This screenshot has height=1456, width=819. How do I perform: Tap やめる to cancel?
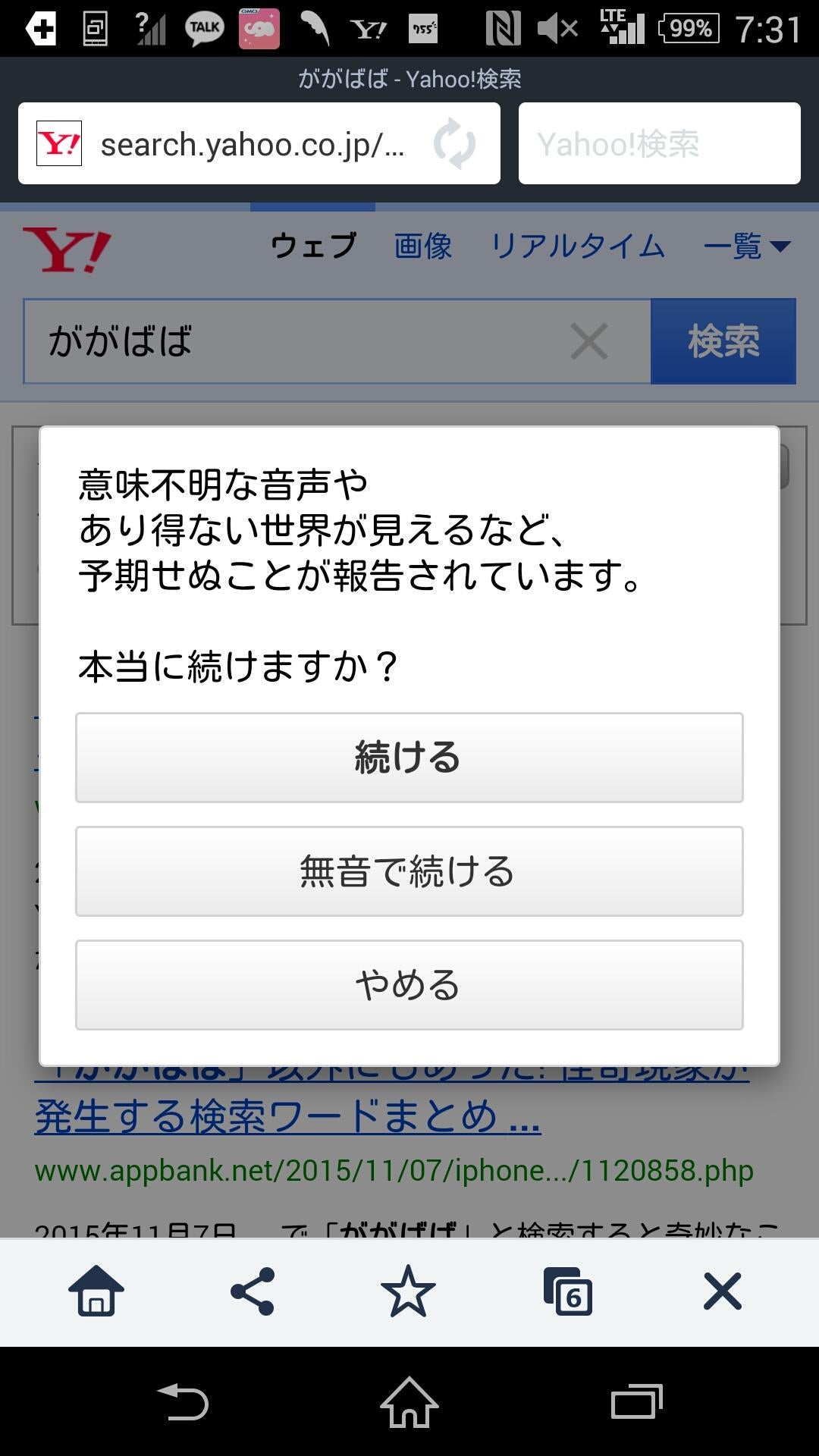409,985
